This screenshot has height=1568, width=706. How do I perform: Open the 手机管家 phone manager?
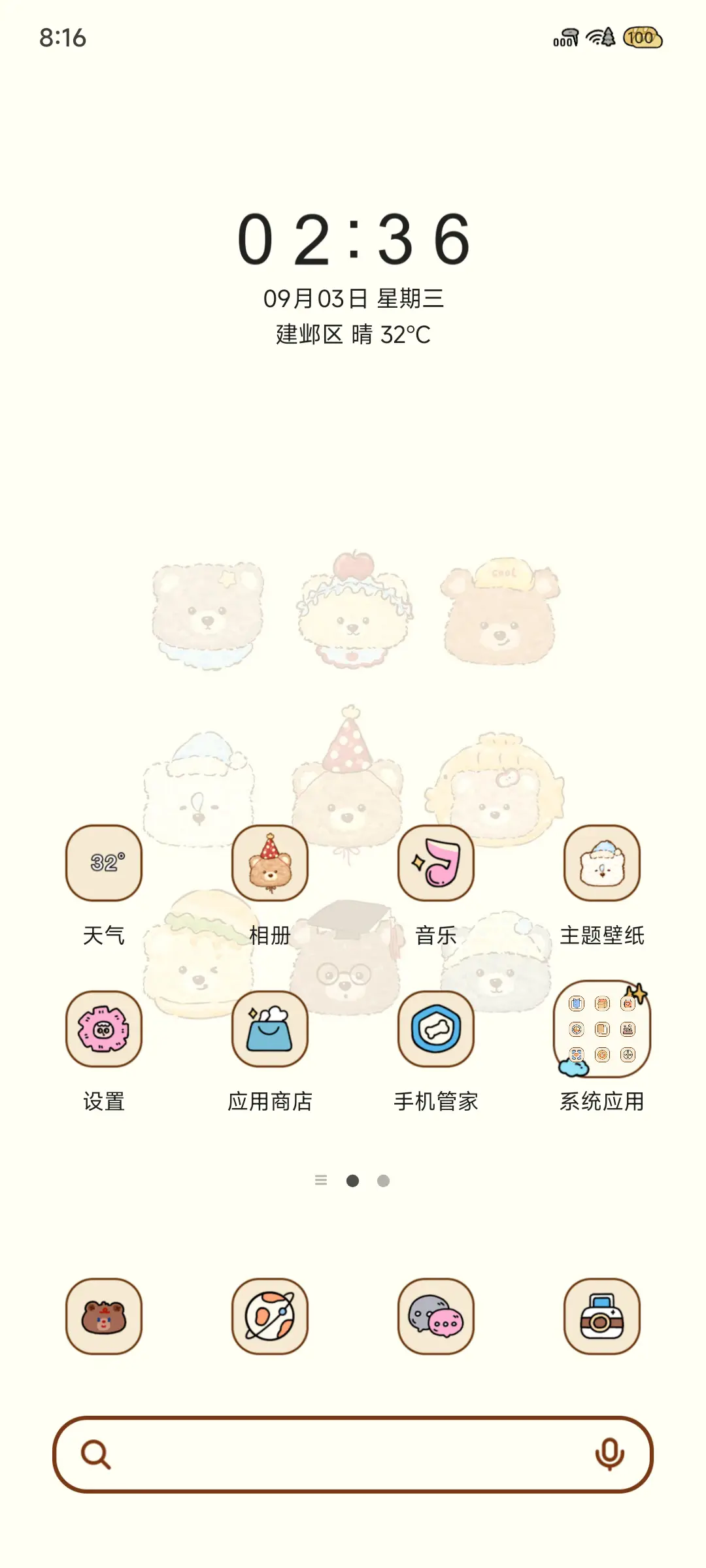tap(435, 1028)
